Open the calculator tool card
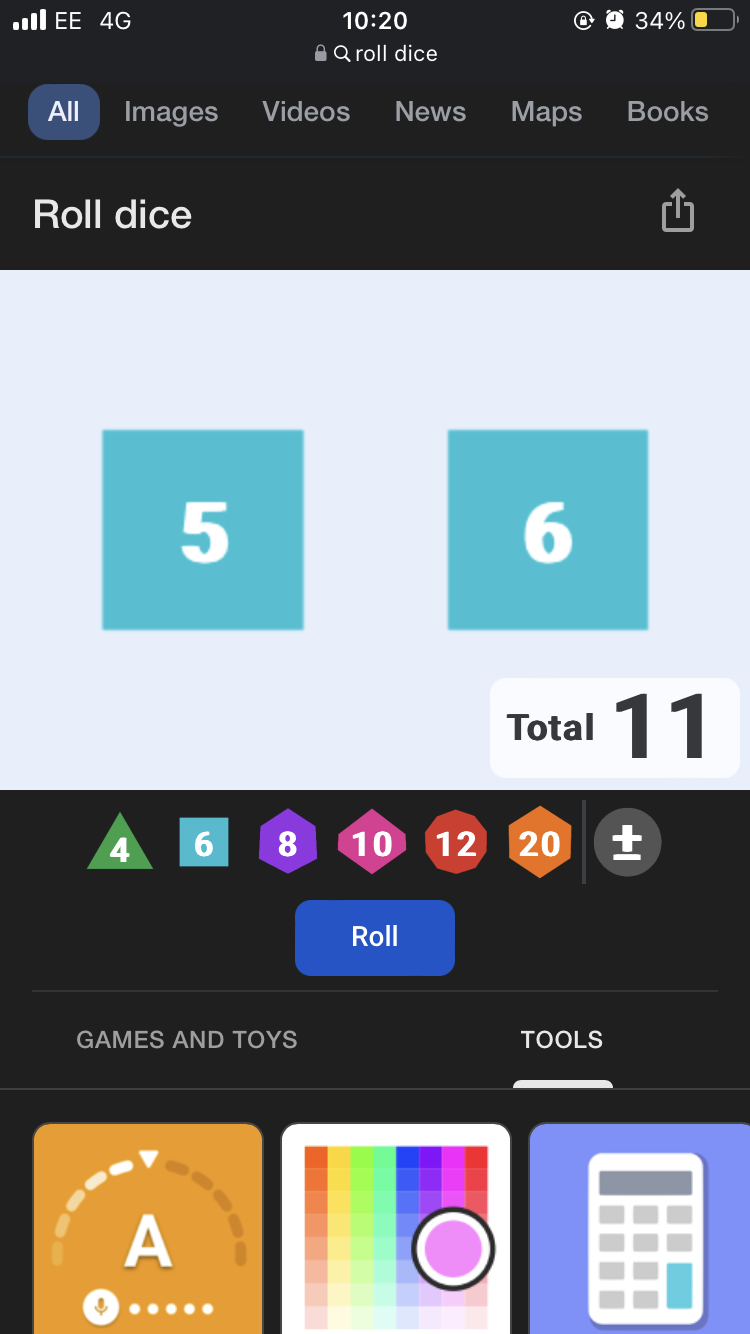The height and width of the screenshot is (1334, 750). (x=639, y=1228)
